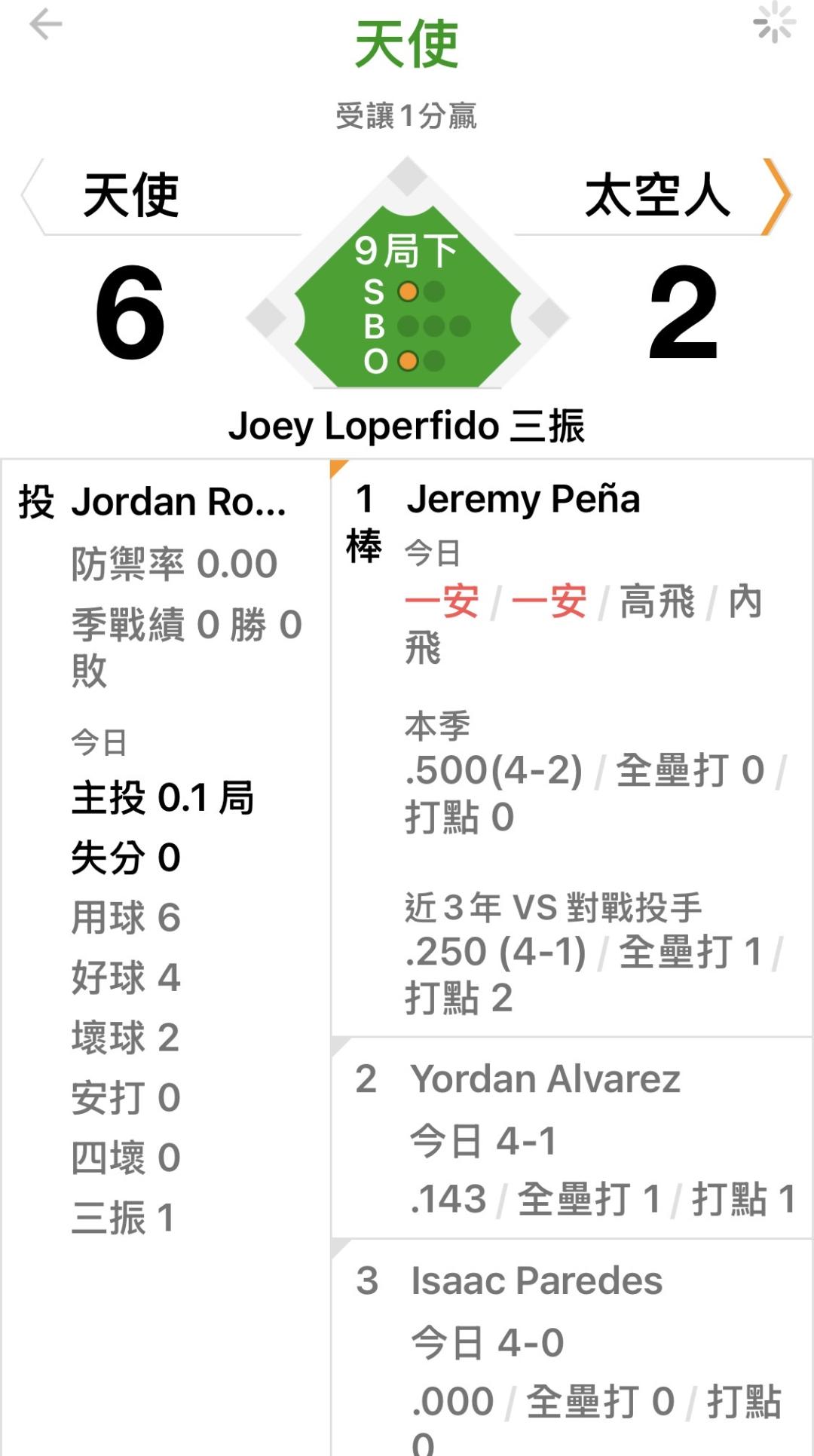The height and width of the screenshot is (1456, 814).
Task: Expand batter Isaac Paredes's stats
Action: (536, 1281)
